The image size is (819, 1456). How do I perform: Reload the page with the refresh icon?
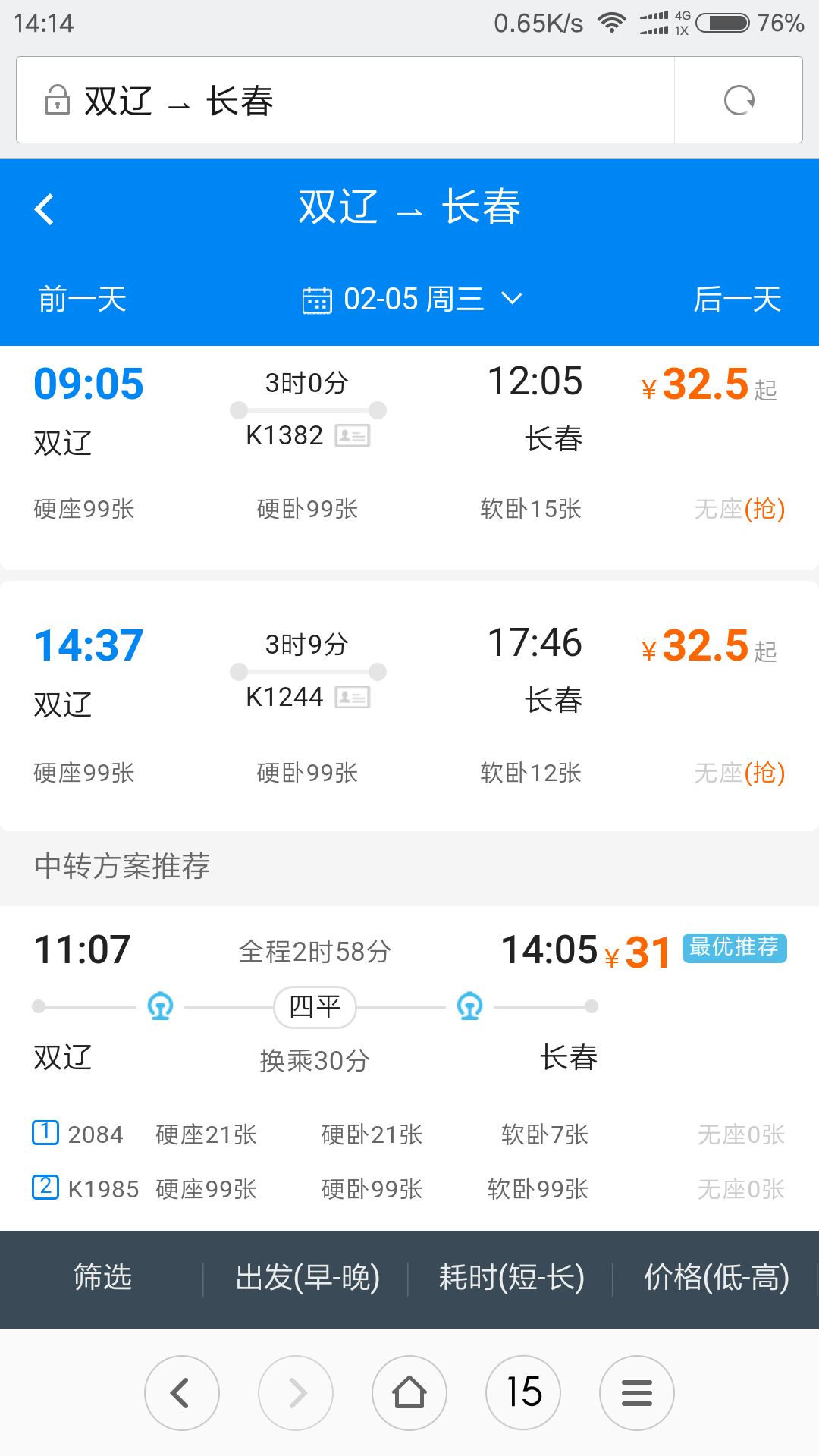pyautogui.click(x=739, y=100)
